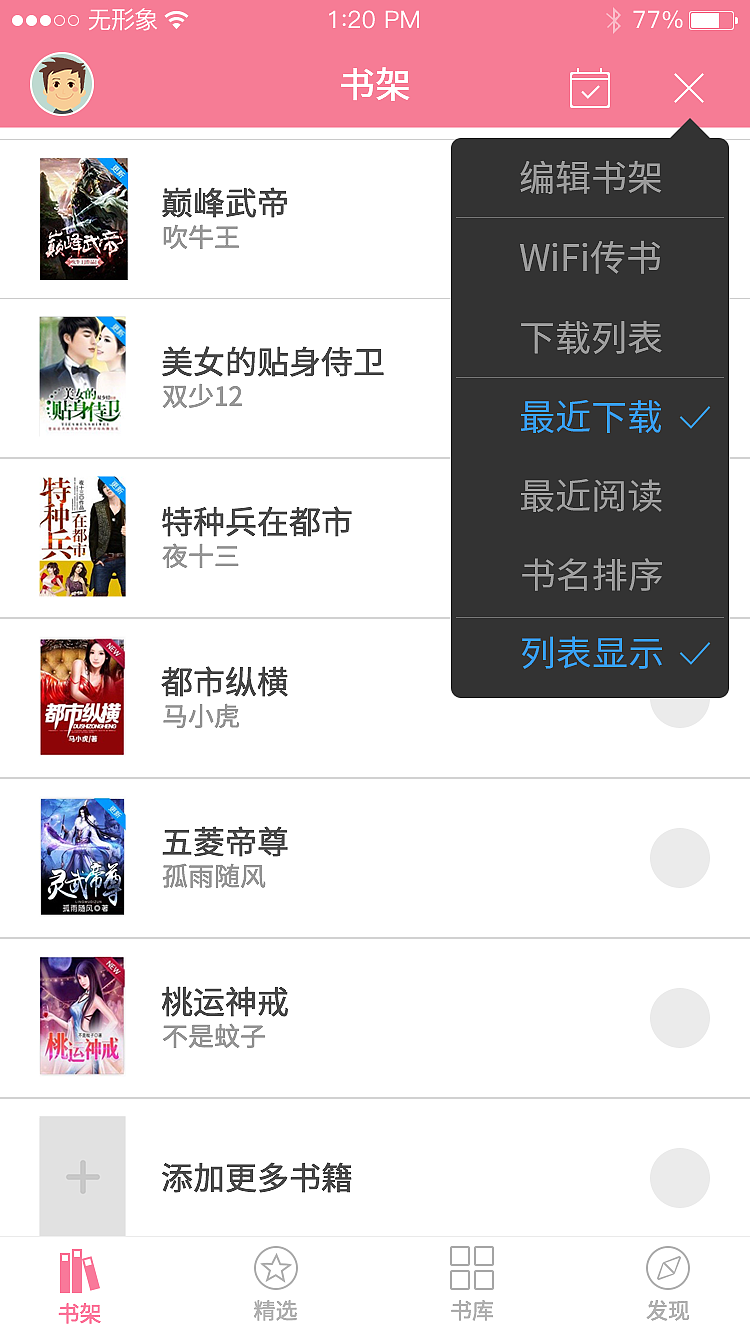Viewport: 750px width, 1334px height.
Task: Toggle 列表显示 list display mode
Action: tap(592, 653)
